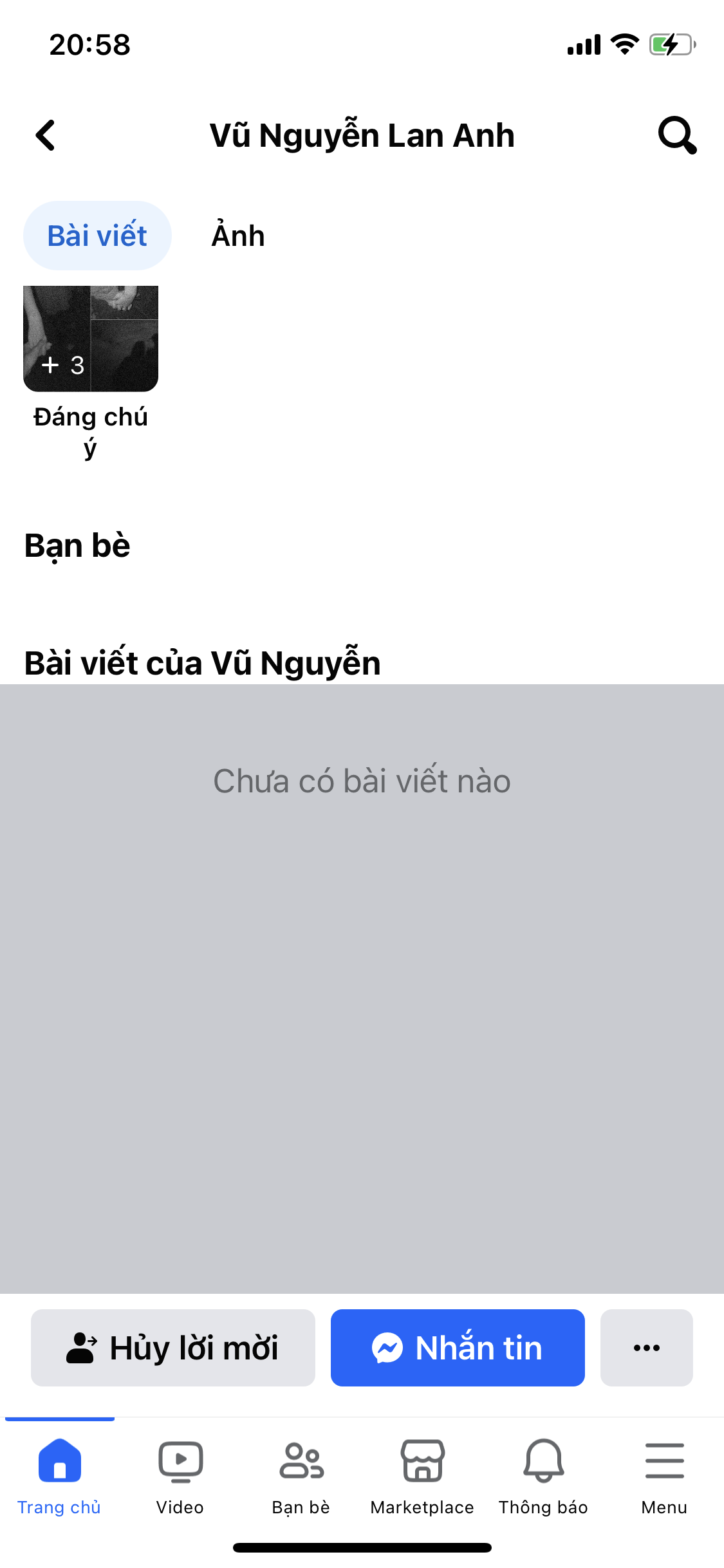This screenshot has height=1568, width=724.
Task: Go back using the arrow icon
Action: pyautogui.click(x=46, y=135)
